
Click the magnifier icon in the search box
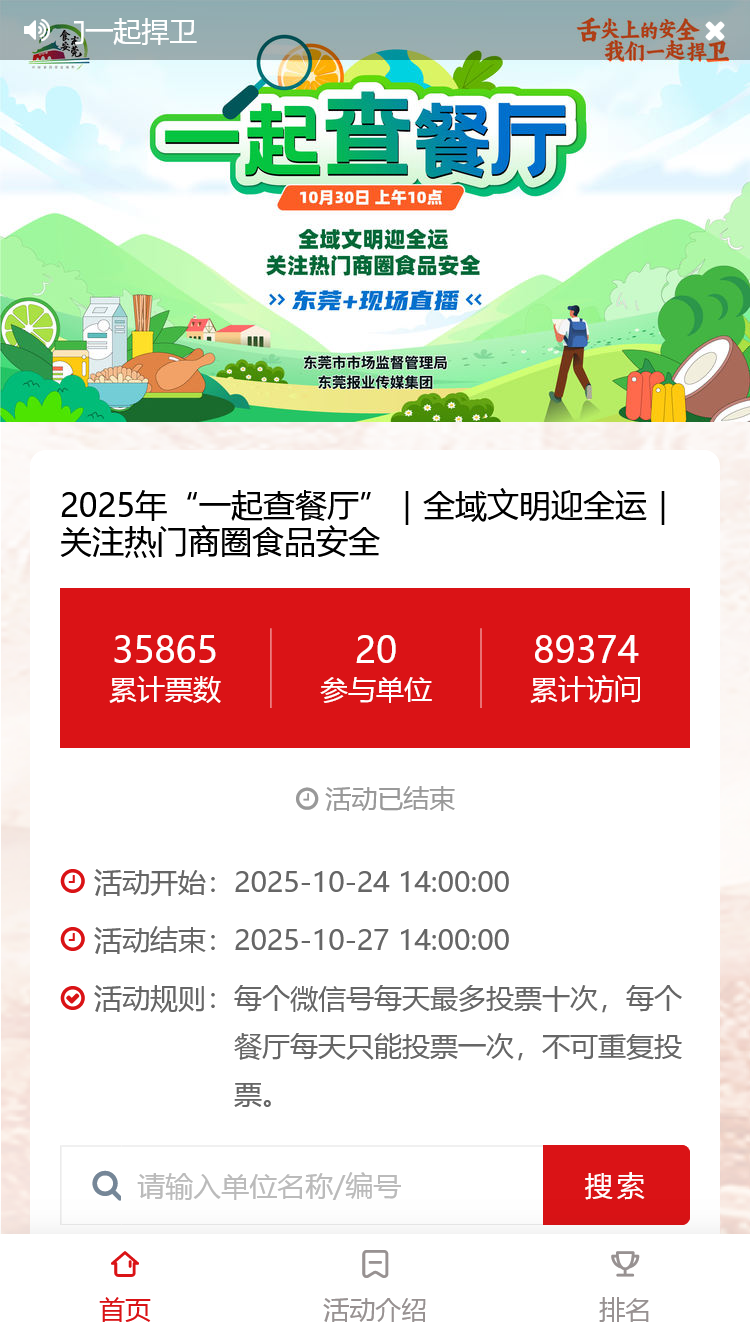click(x=104, y=1185)
